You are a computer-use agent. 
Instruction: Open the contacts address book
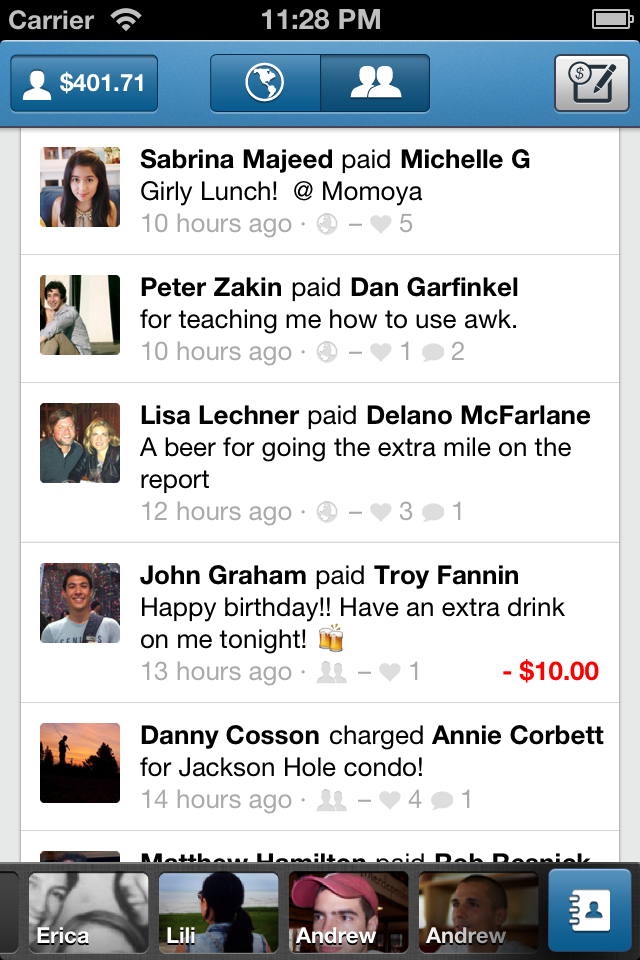click(x=590, y=911)
